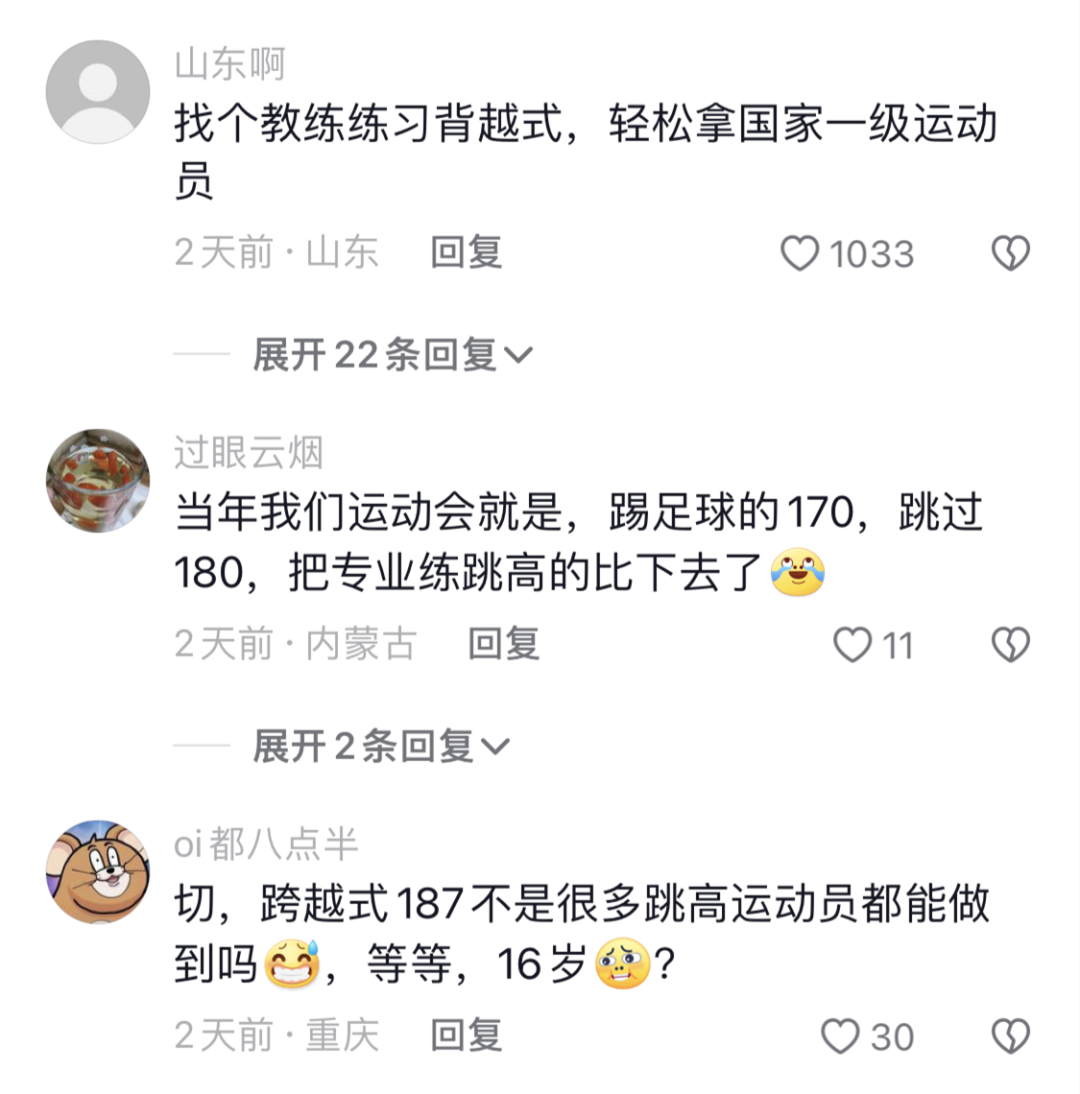
Task: Expand the 22 replies
Action: point(392,354)
